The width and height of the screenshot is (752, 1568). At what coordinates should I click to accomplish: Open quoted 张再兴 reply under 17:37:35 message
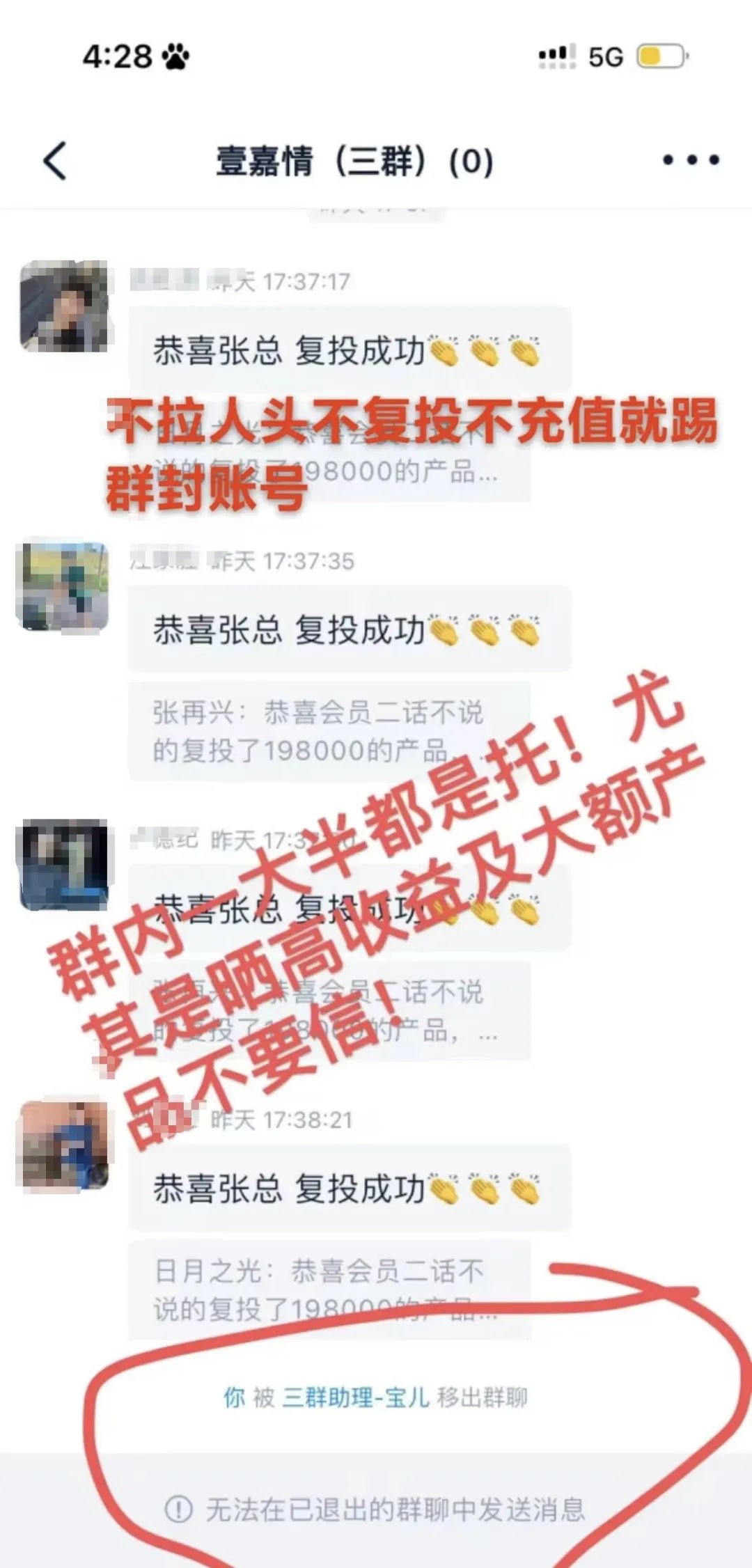[329, 731]
